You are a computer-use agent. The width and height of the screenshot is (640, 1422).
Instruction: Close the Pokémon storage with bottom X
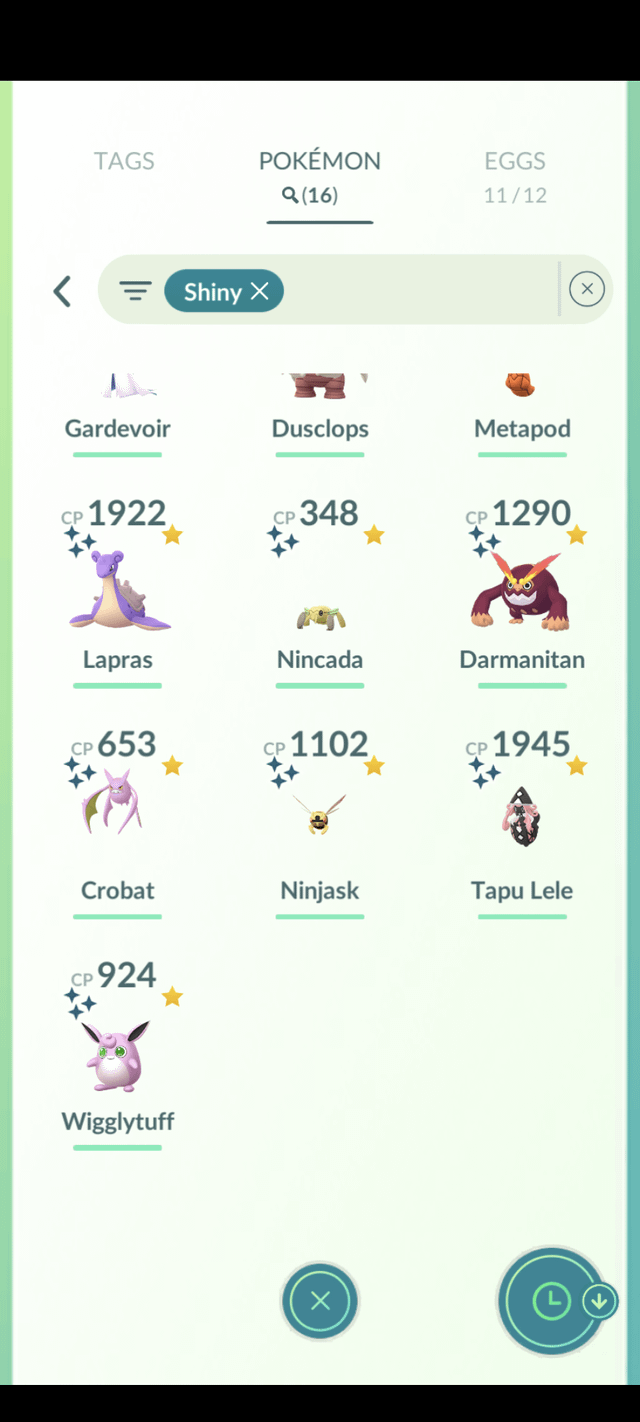point(320,1301)
